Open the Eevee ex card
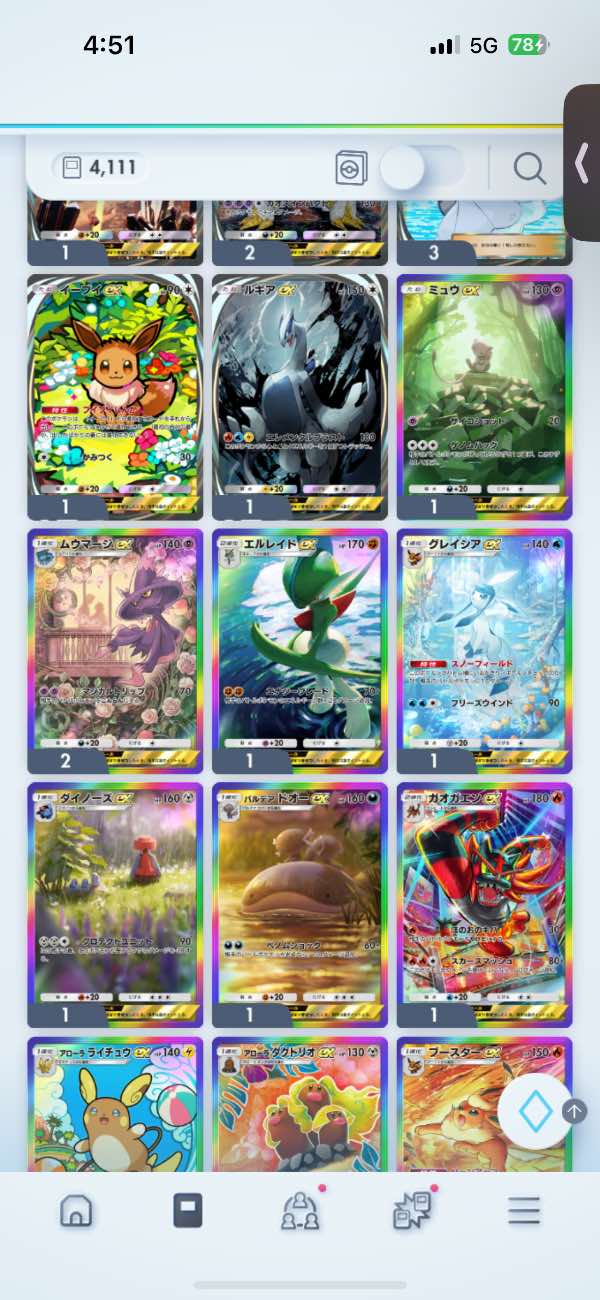600x1300 pixels. 115,395
